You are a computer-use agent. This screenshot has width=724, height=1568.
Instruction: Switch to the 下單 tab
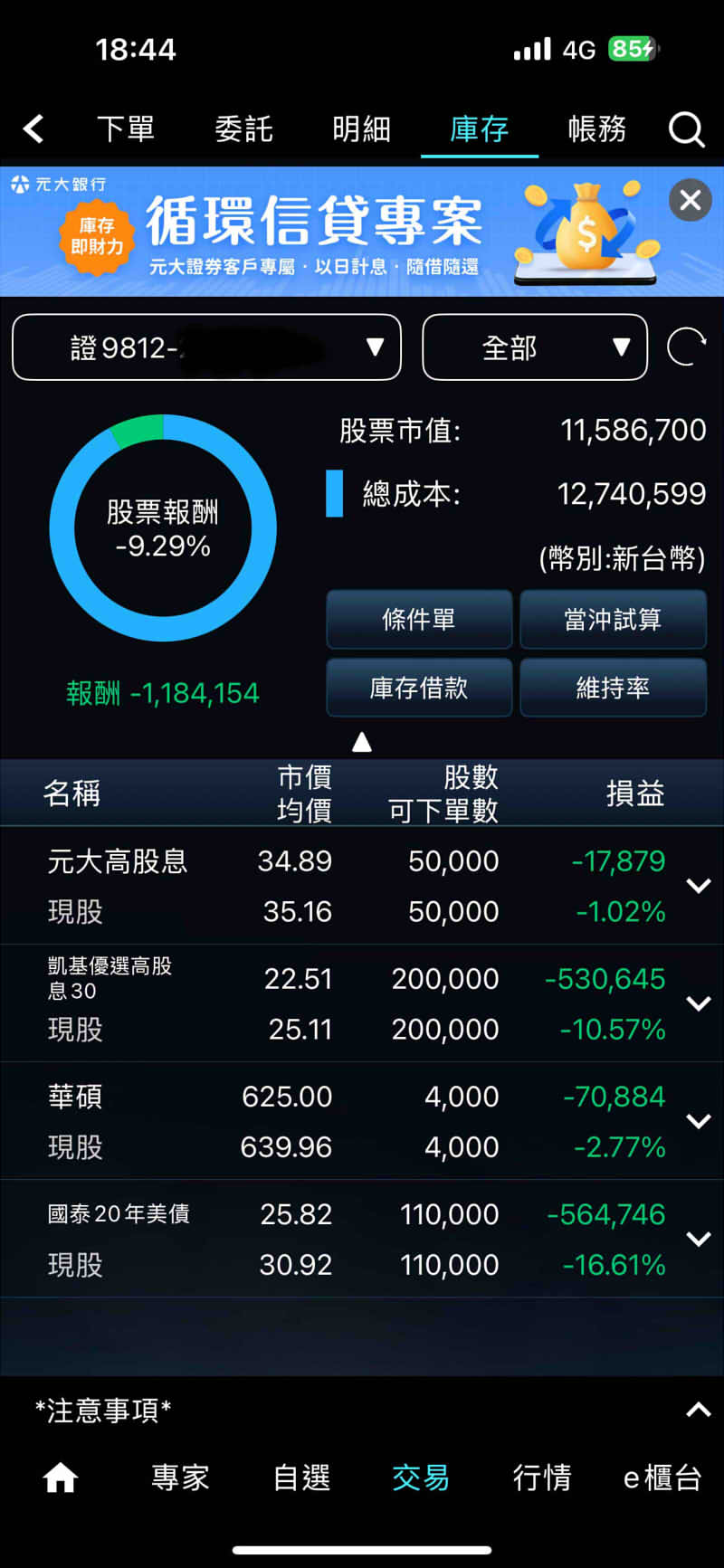pos(126,128)
